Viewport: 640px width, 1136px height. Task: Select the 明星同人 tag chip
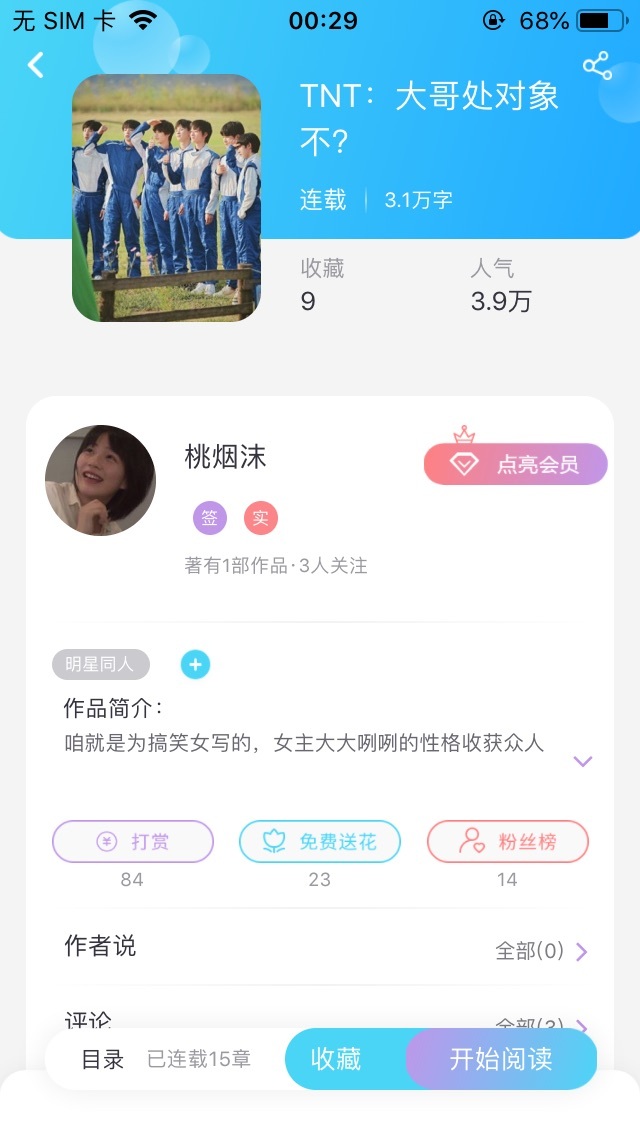pyautogui.click(x=101, y=664)
